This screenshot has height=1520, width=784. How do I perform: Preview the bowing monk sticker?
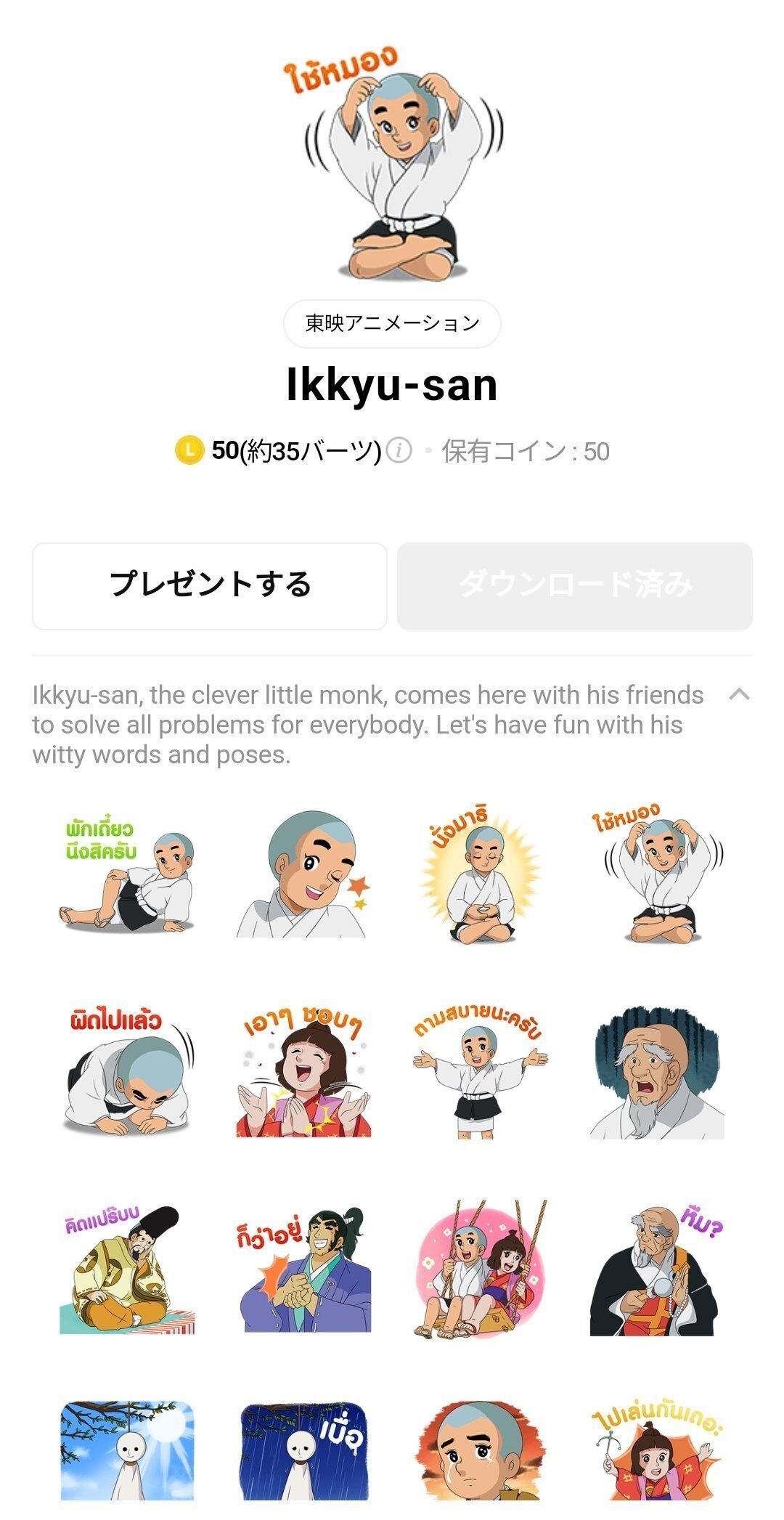pyautogui.click(x=127, y=1073)
